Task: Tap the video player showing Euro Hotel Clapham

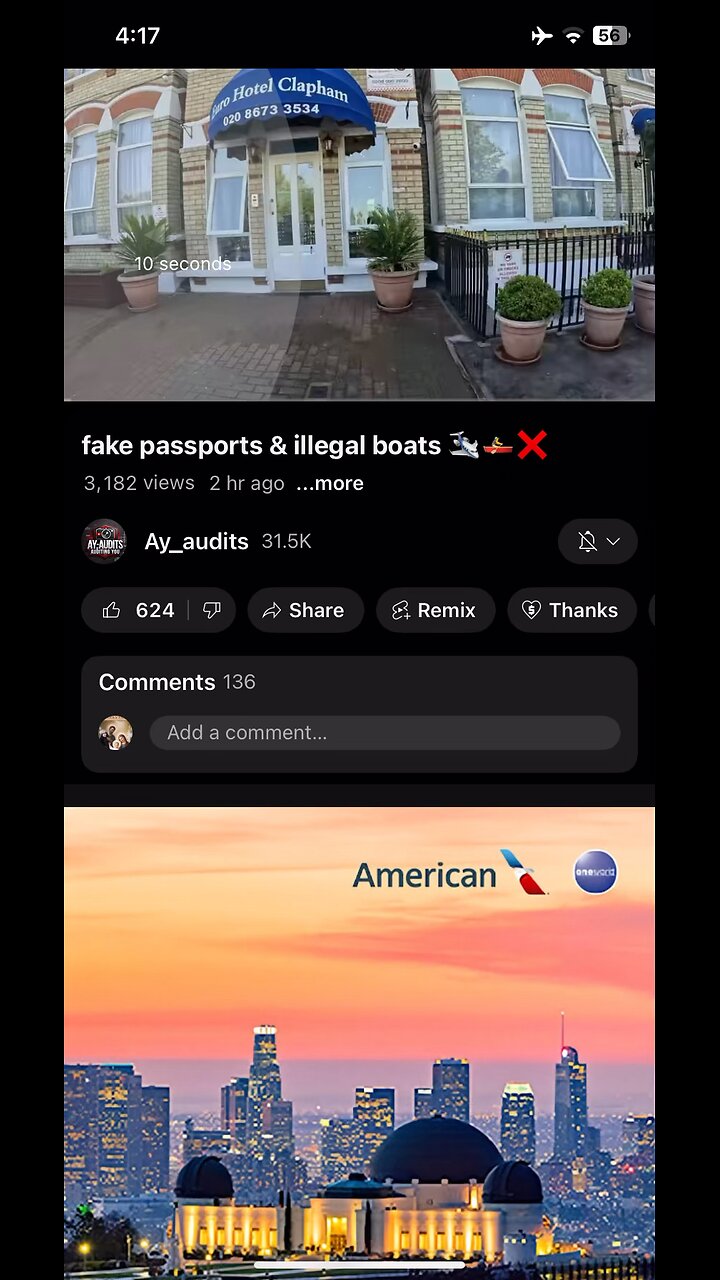Action: point(359,235)
